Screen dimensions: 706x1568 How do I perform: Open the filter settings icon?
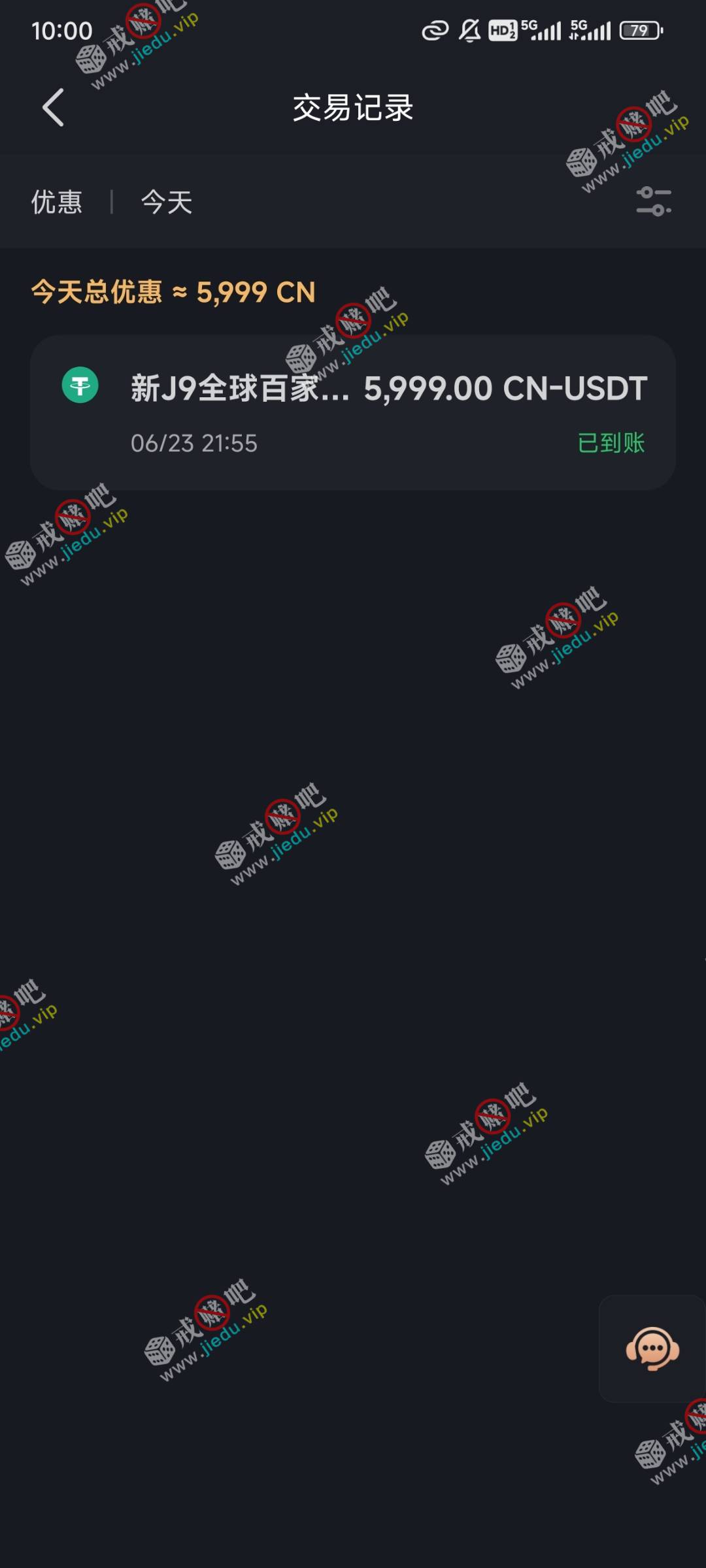(x=653, y=201)
